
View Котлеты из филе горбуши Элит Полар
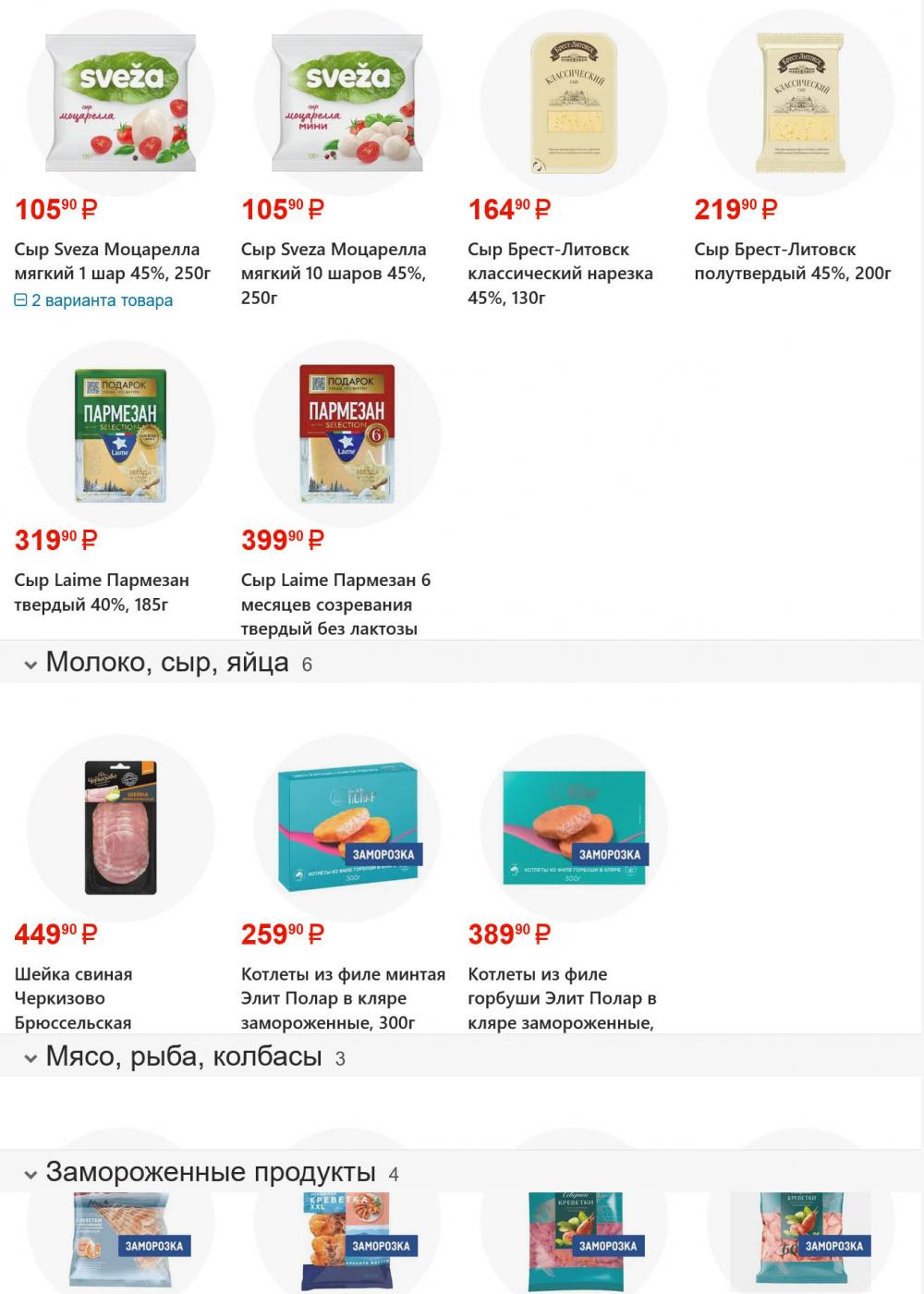562,997
